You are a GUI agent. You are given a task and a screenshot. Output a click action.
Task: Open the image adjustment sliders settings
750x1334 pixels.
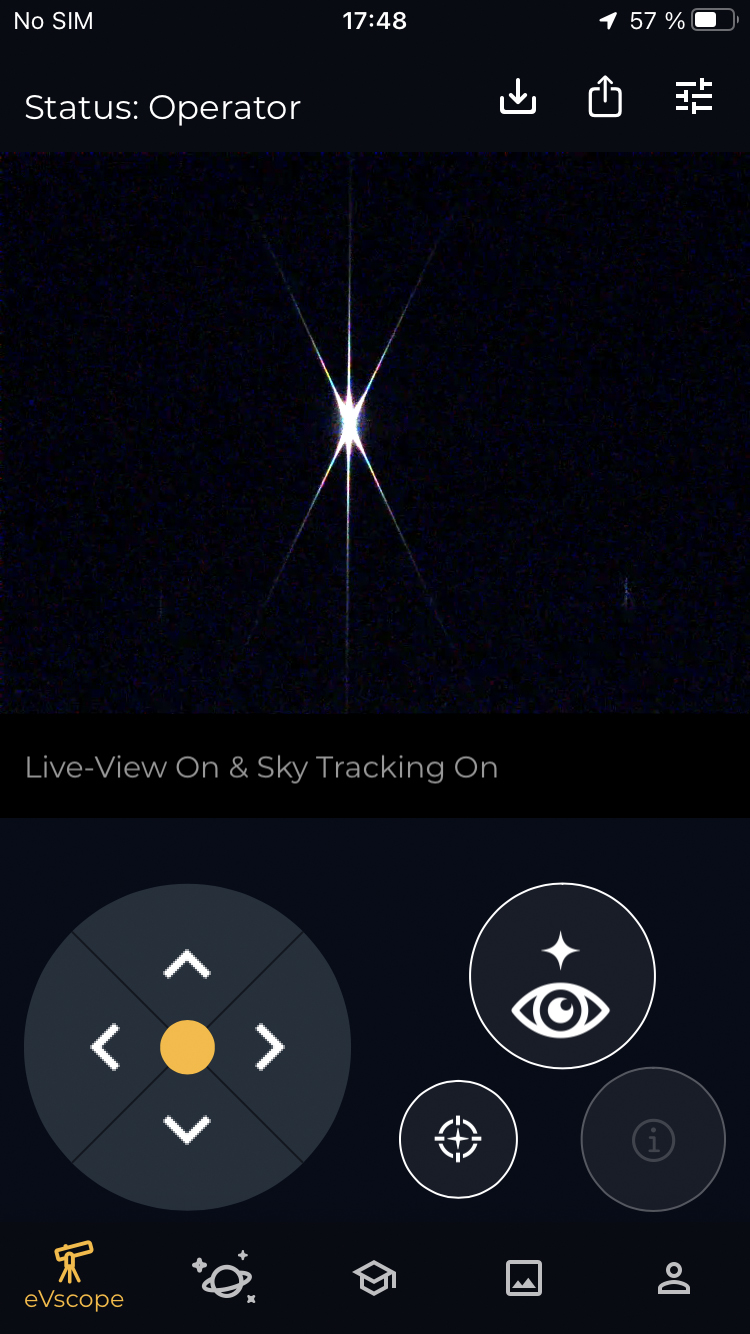(x=694, y=97)
